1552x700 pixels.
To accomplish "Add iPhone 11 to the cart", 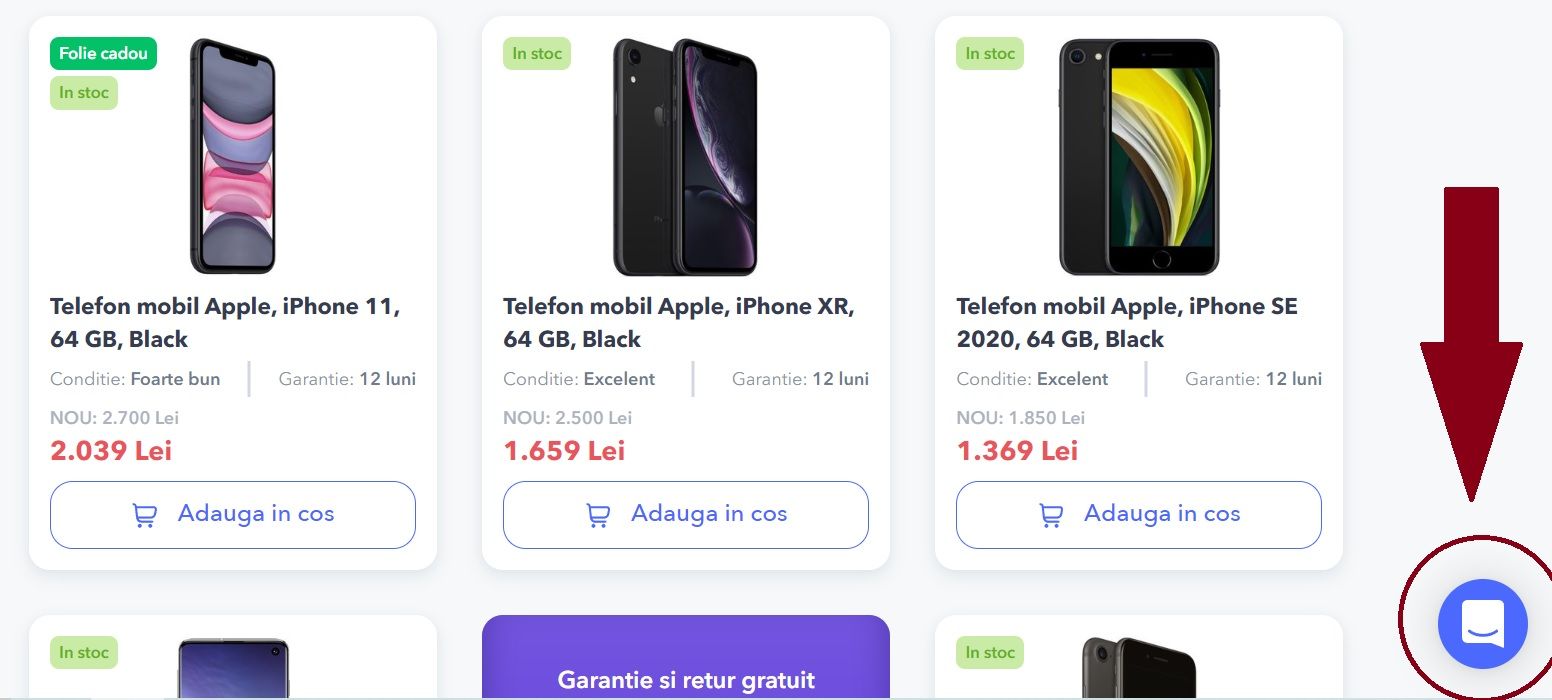I will (x=233, y=515).
